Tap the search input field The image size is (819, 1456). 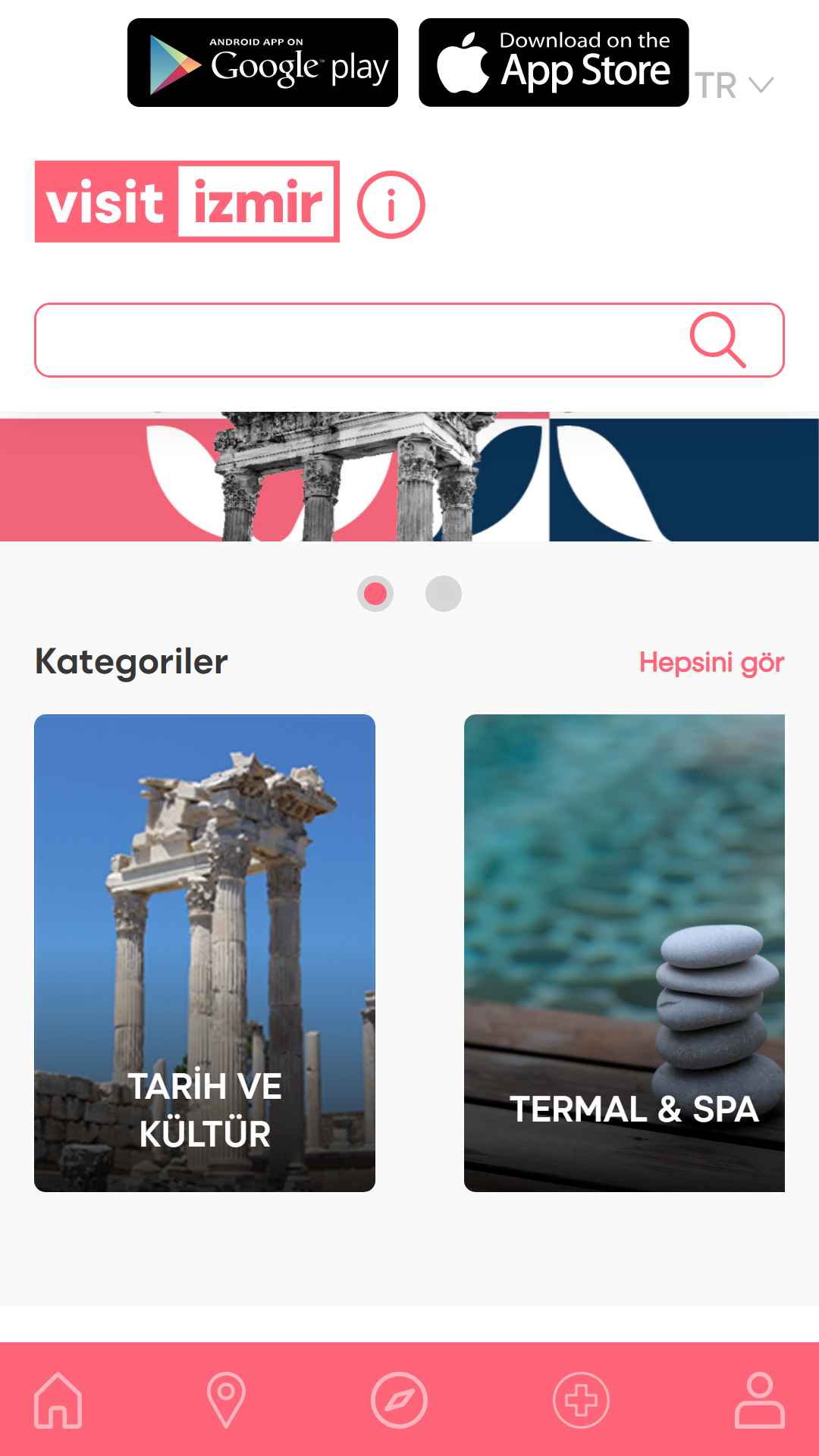tap(356, 340)
